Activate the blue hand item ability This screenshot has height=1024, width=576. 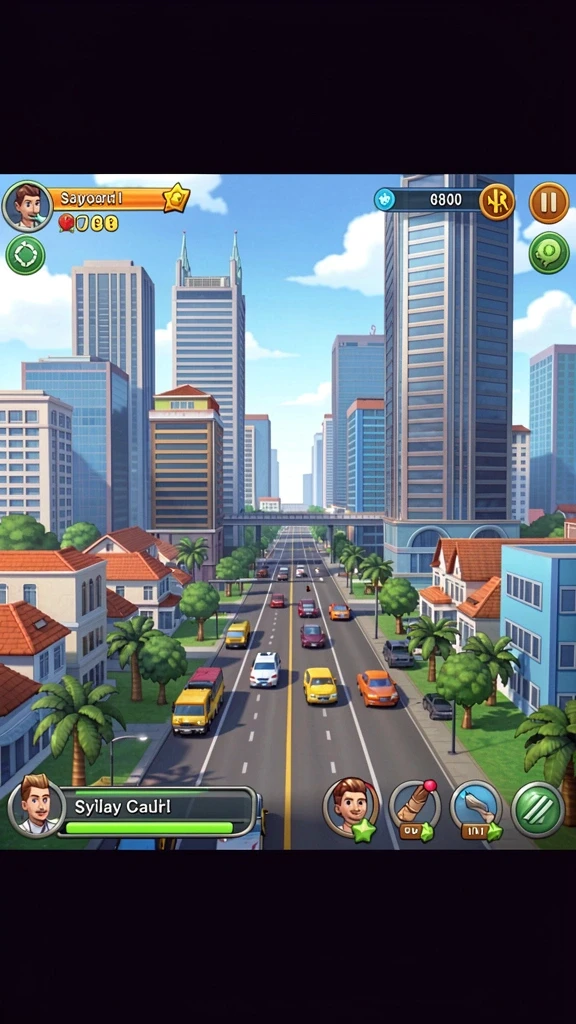tap(476, 808)
